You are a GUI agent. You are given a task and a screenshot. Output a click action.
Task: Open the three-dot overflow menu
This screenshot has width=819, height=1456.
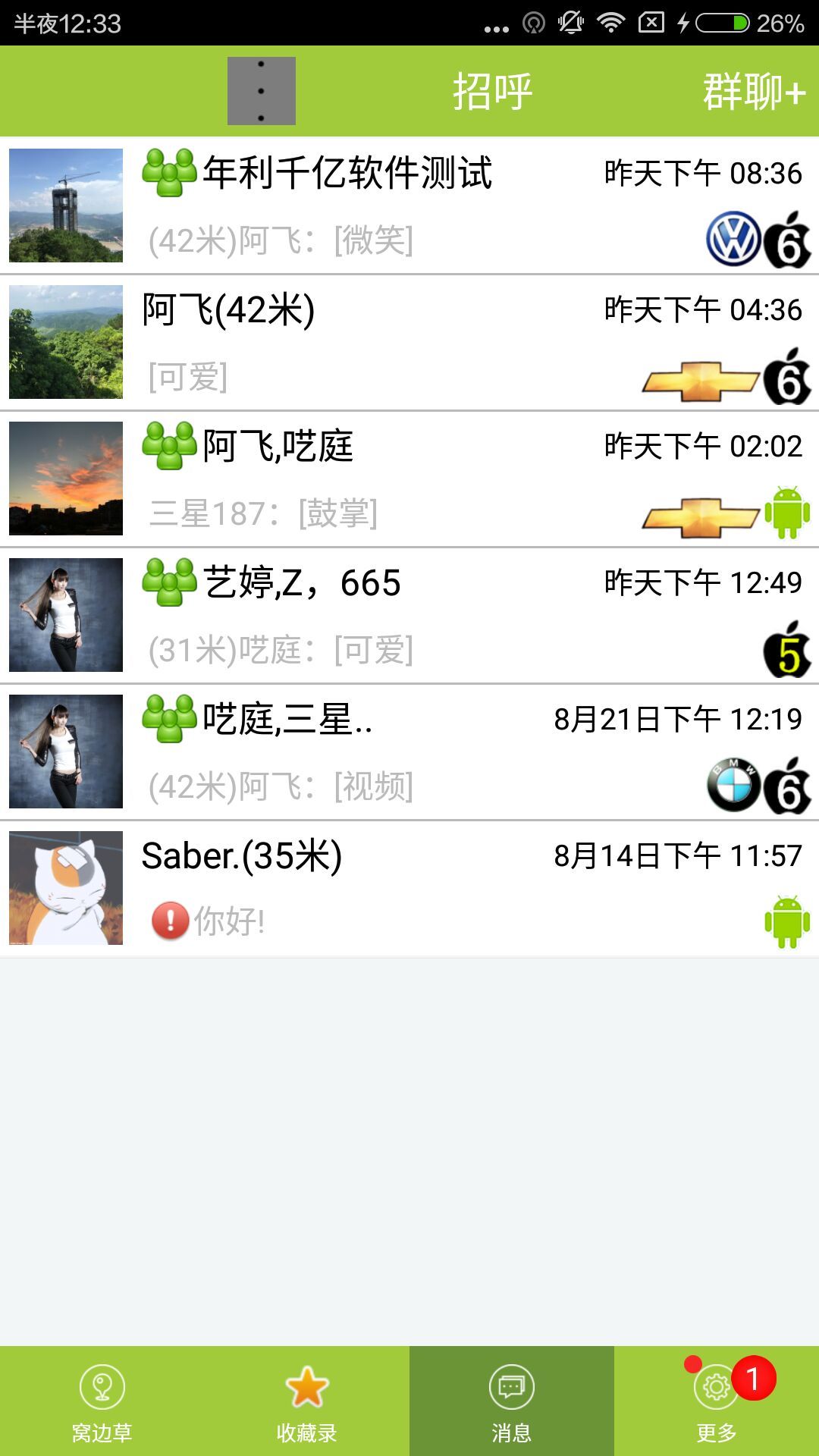(262, 91)
